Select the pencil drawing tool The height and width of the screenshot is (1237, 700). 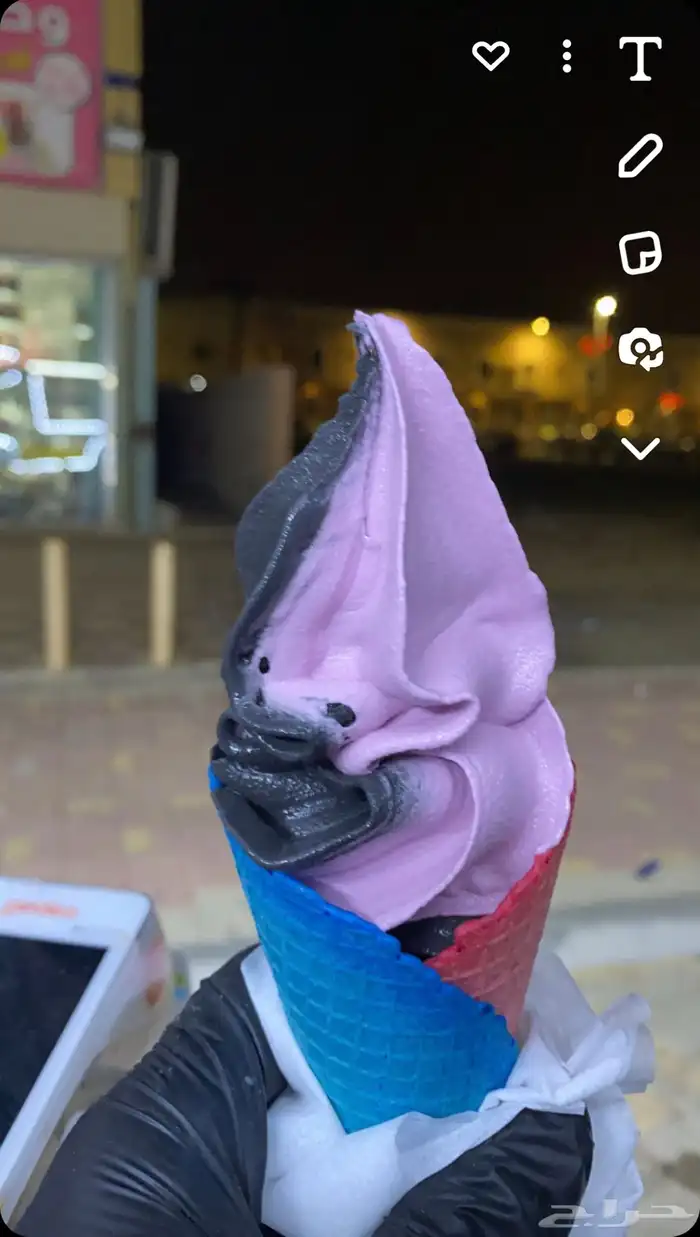[640, 156]
